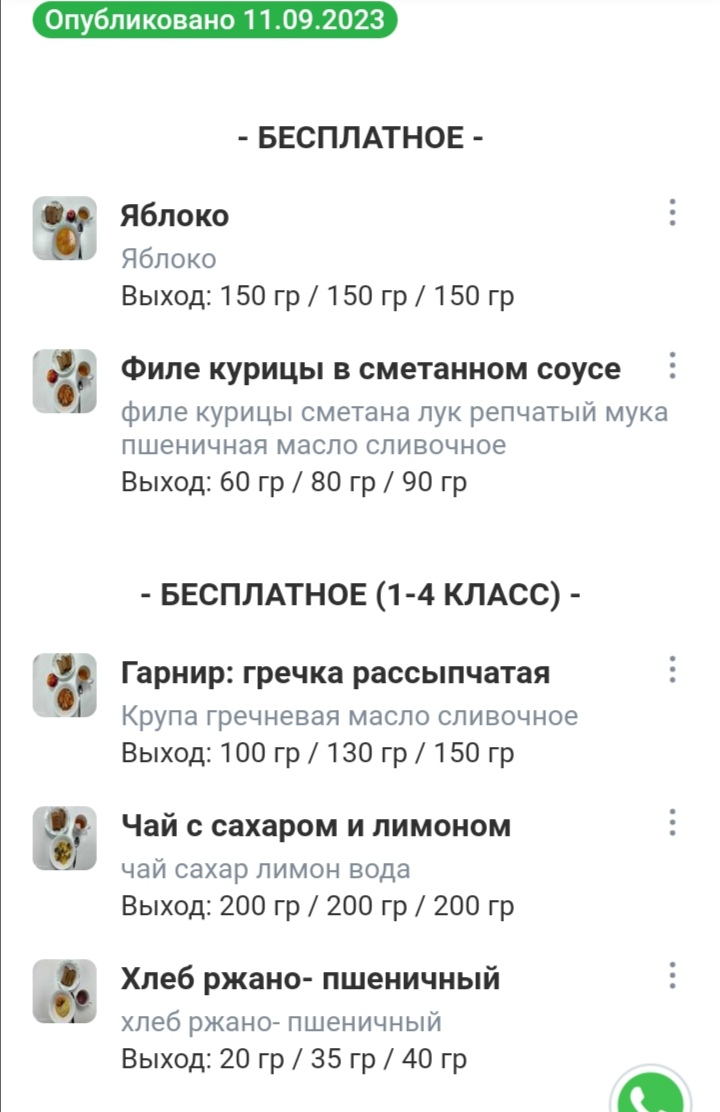Open options for Филе курицы в сметанном соусе

tap(672, 366)
